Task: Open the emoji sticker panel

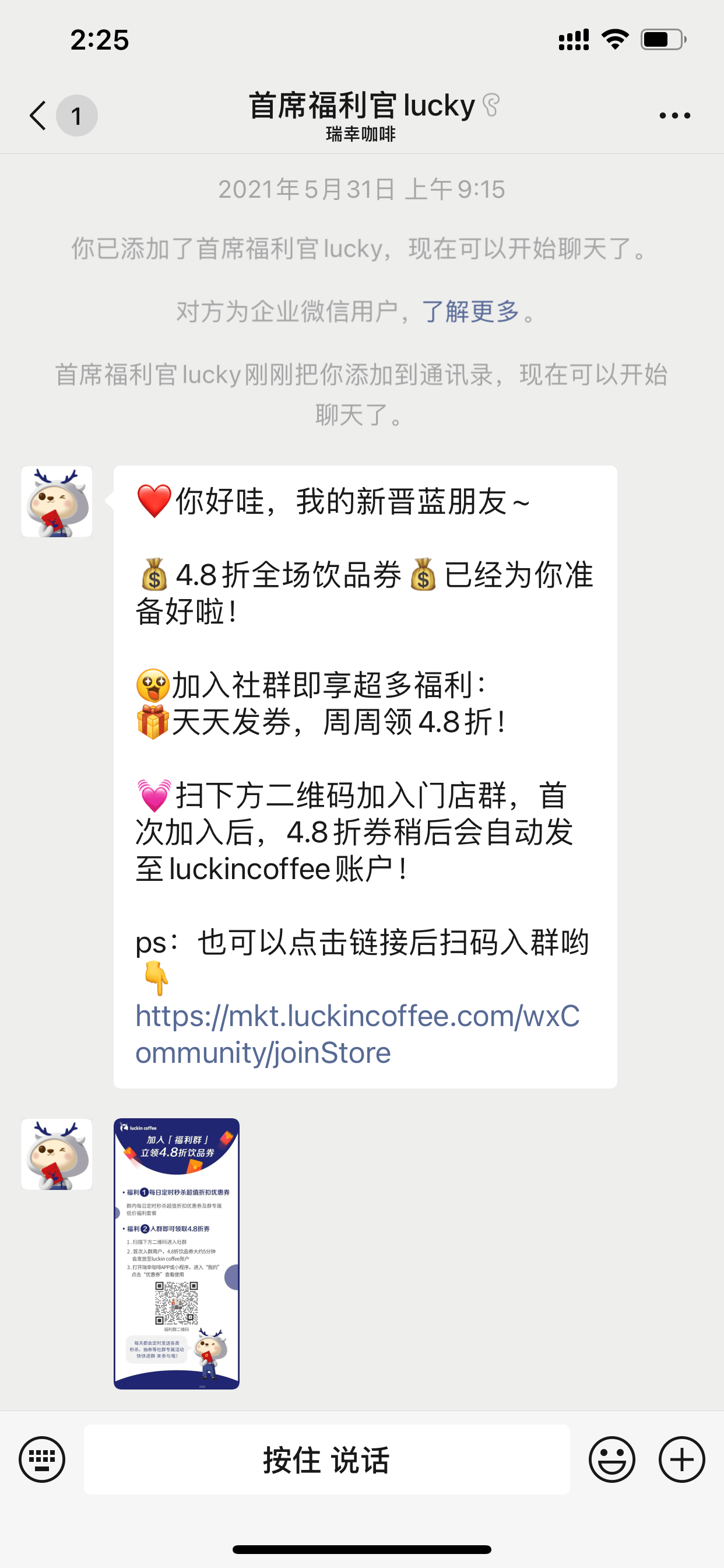Action: pos(612,1459)
